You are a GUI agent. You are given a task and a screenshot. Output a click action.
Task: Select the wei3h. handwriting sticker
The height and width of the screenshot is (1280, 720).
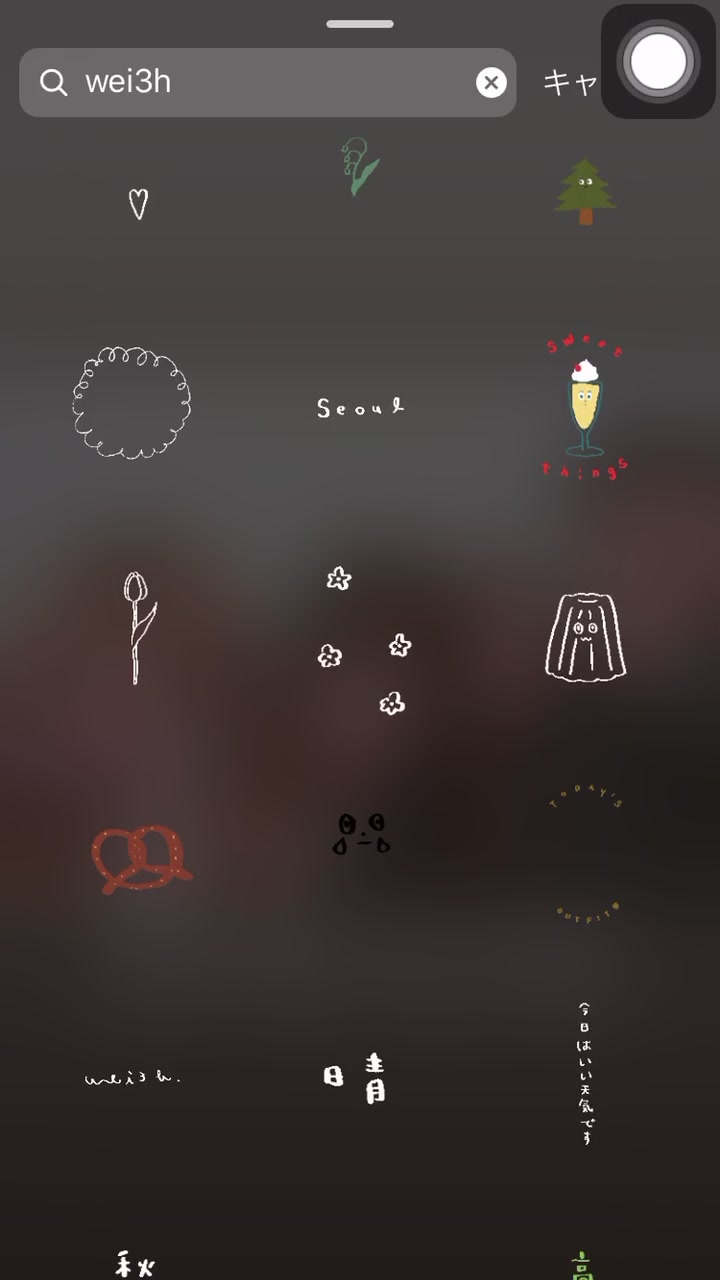click(x=133, y=1078)
